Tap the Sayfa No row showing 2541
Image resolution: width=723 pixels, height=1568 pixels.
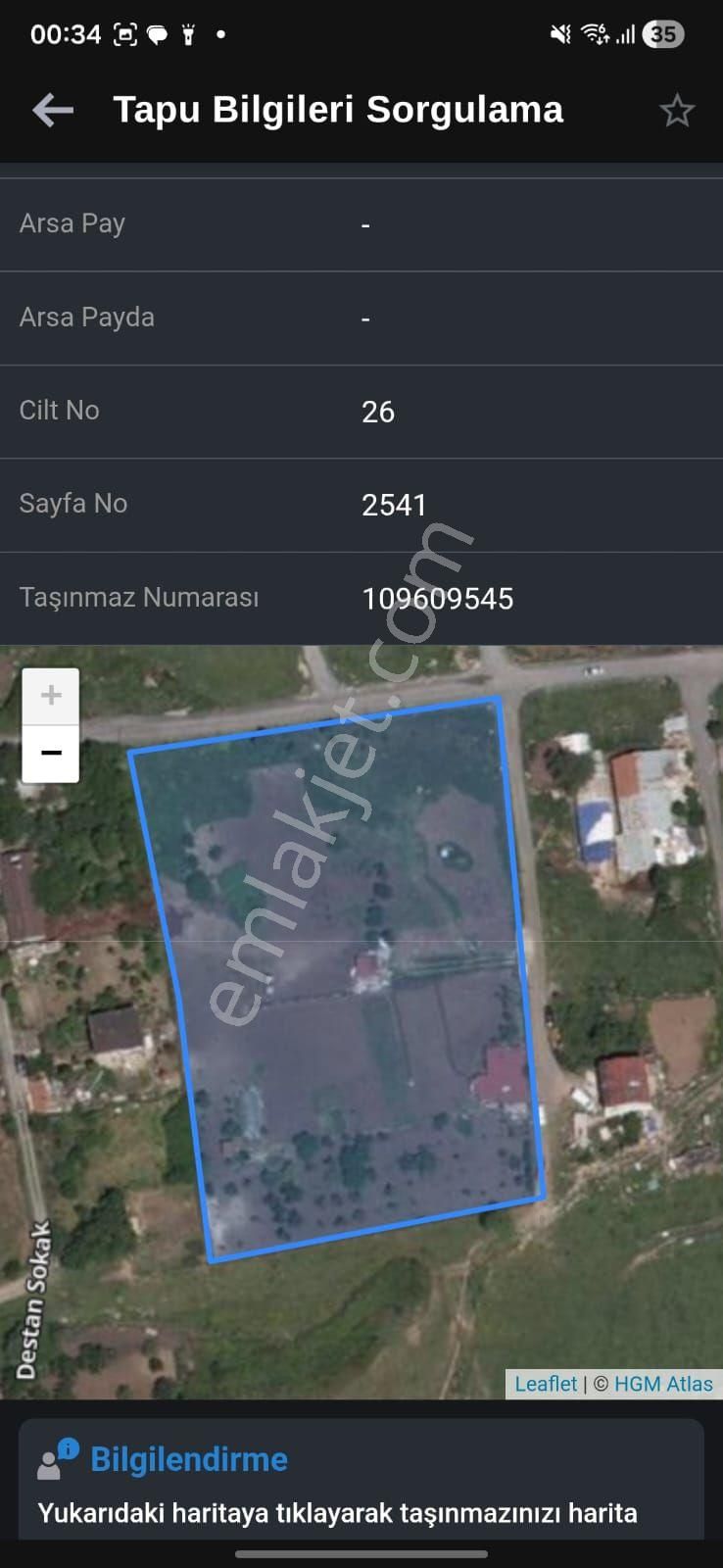click(396, 505)
